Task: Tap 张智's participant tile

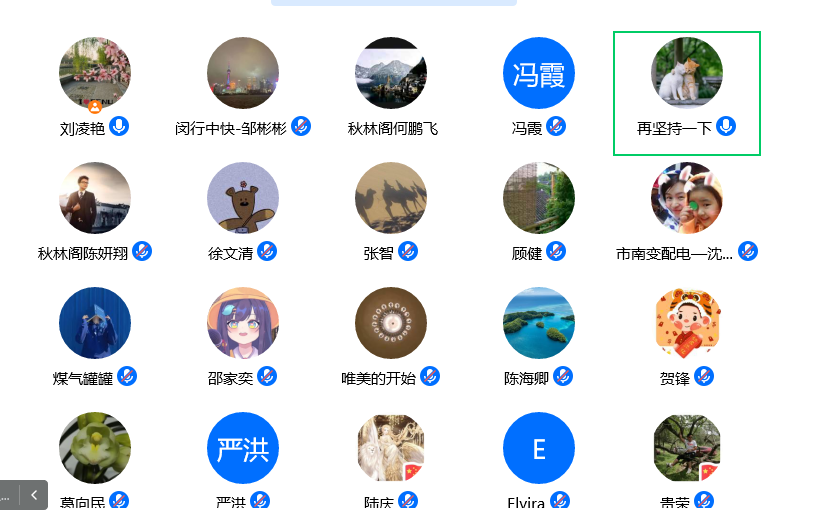Action: pos(391,199)
